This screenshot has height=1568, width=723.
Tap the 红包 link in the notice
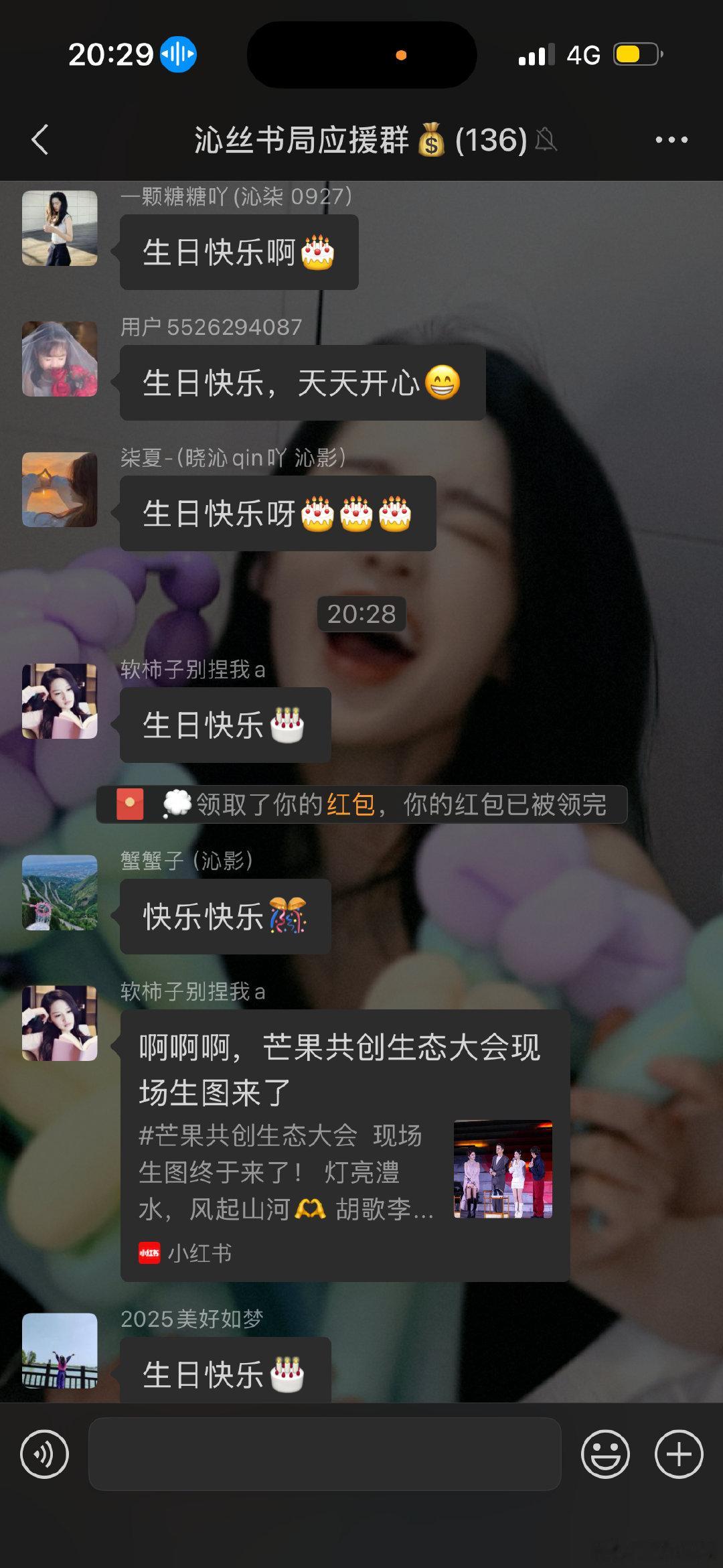[x=351, y=804]
